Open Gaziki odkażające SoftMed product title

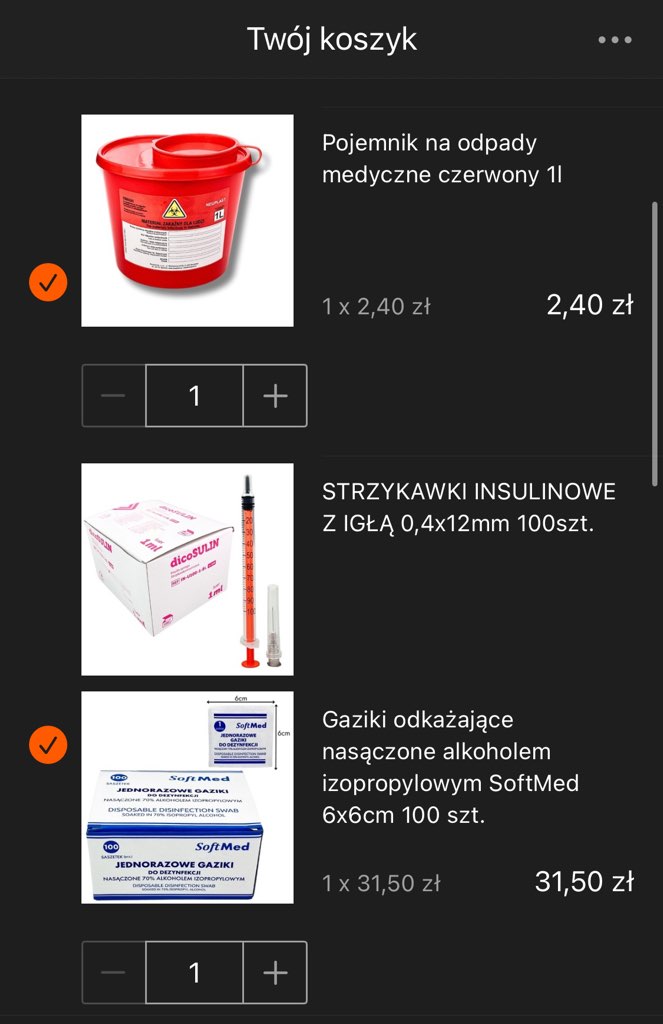click(450, 767)
